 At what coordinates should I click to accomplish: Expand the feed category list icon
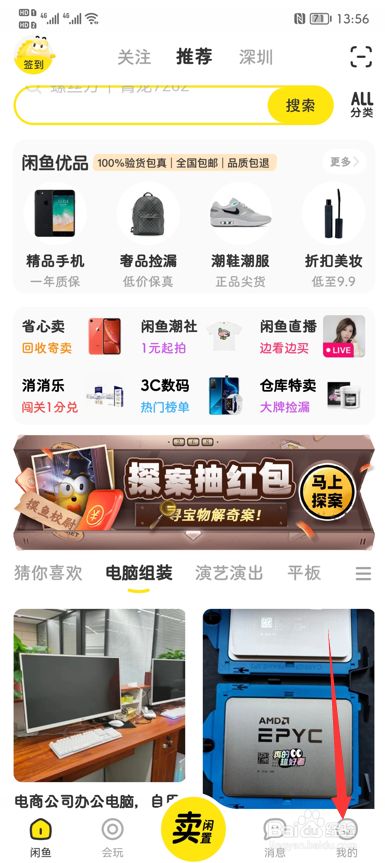pyautogui.click(x=363, y=573)
